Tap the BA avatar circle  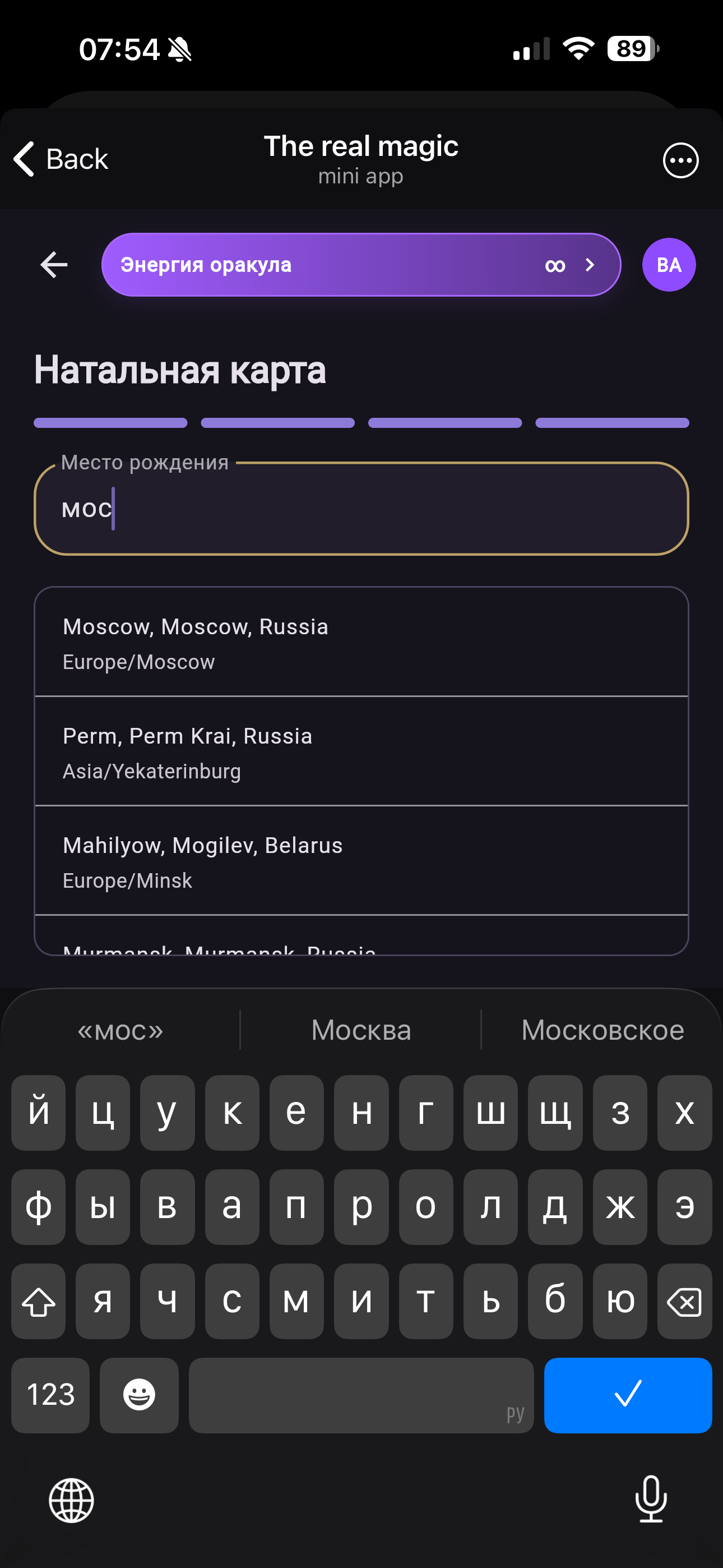pyautogui.click(x=668, y=264)
